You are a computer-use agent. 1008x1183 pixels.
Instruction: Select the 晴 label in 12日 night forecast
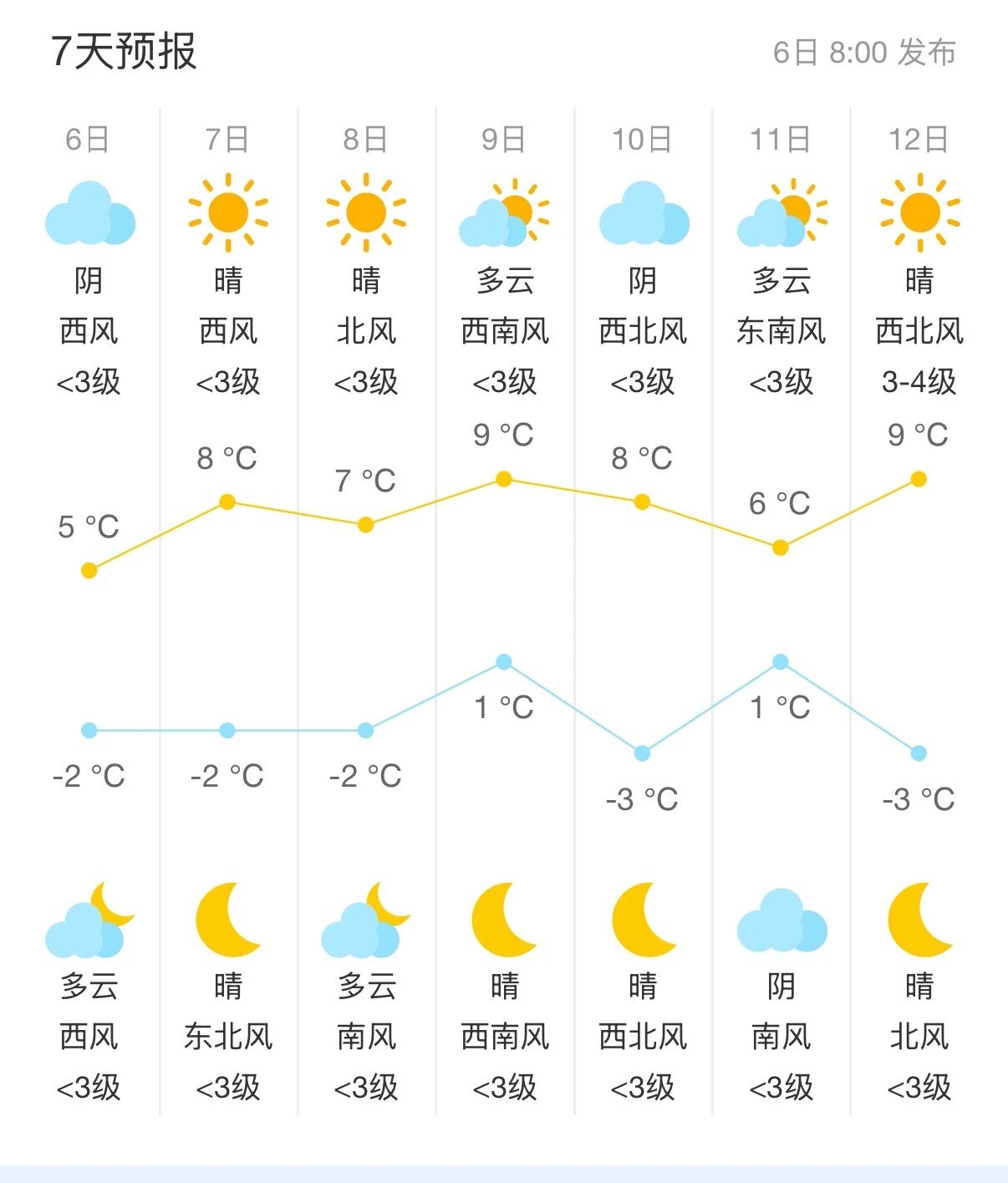(x=919, y=987)
